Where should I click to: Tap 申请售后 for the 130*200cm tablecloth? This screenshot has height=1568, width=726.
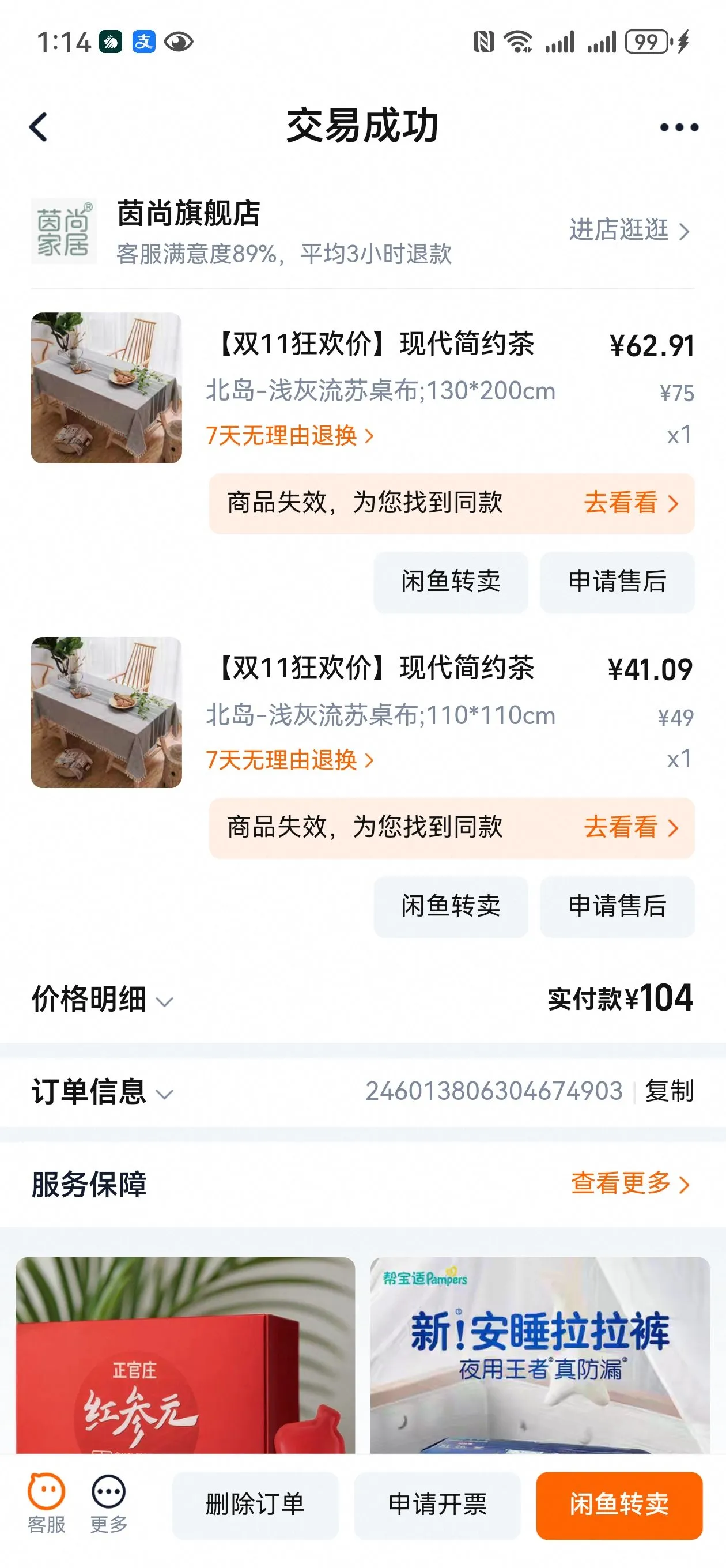617,581
